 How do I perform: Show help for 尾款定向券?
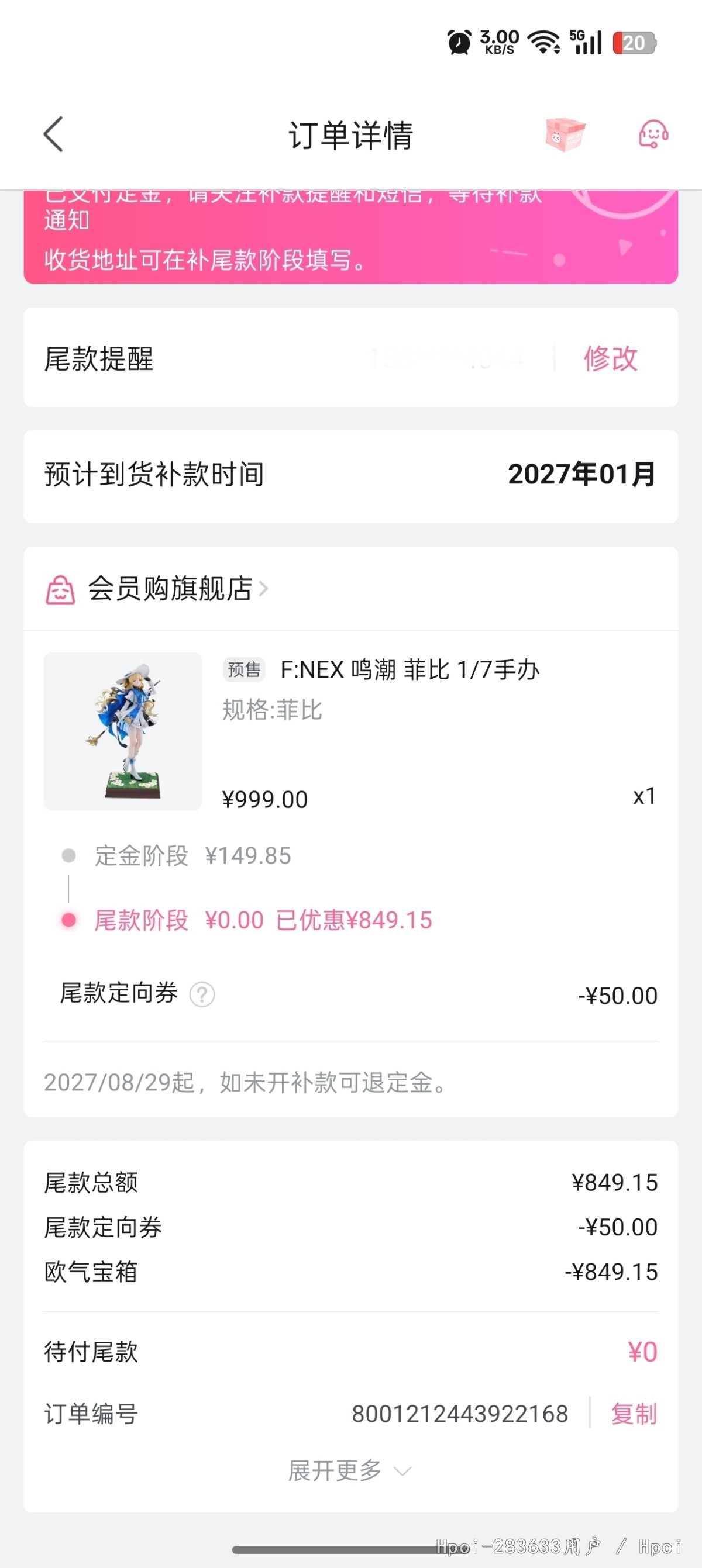201,994
